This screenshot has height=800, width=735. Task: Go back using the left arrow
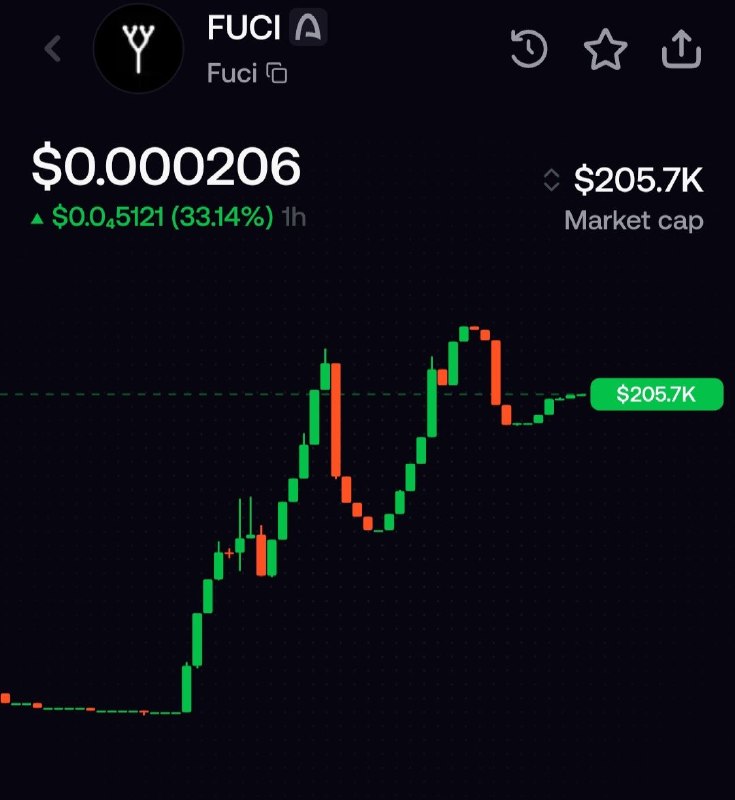click(53, 49)
